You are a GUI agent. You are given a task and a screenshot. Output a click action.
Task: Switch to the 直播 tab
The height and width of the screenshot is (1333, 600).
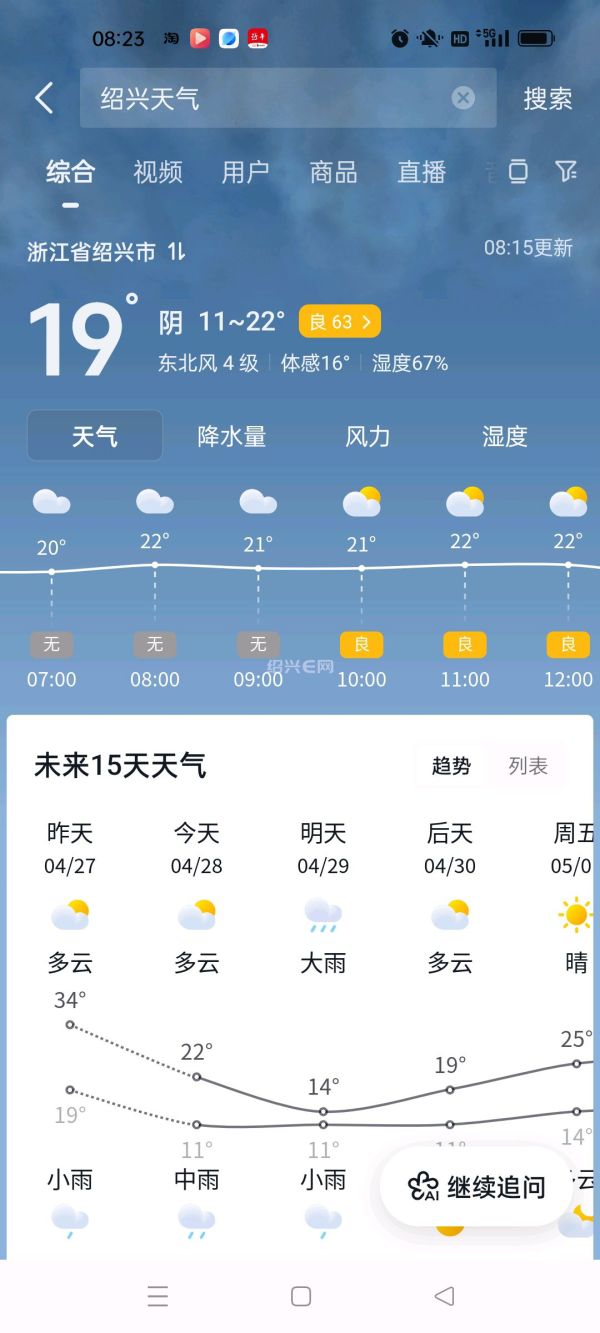(421, 172)
